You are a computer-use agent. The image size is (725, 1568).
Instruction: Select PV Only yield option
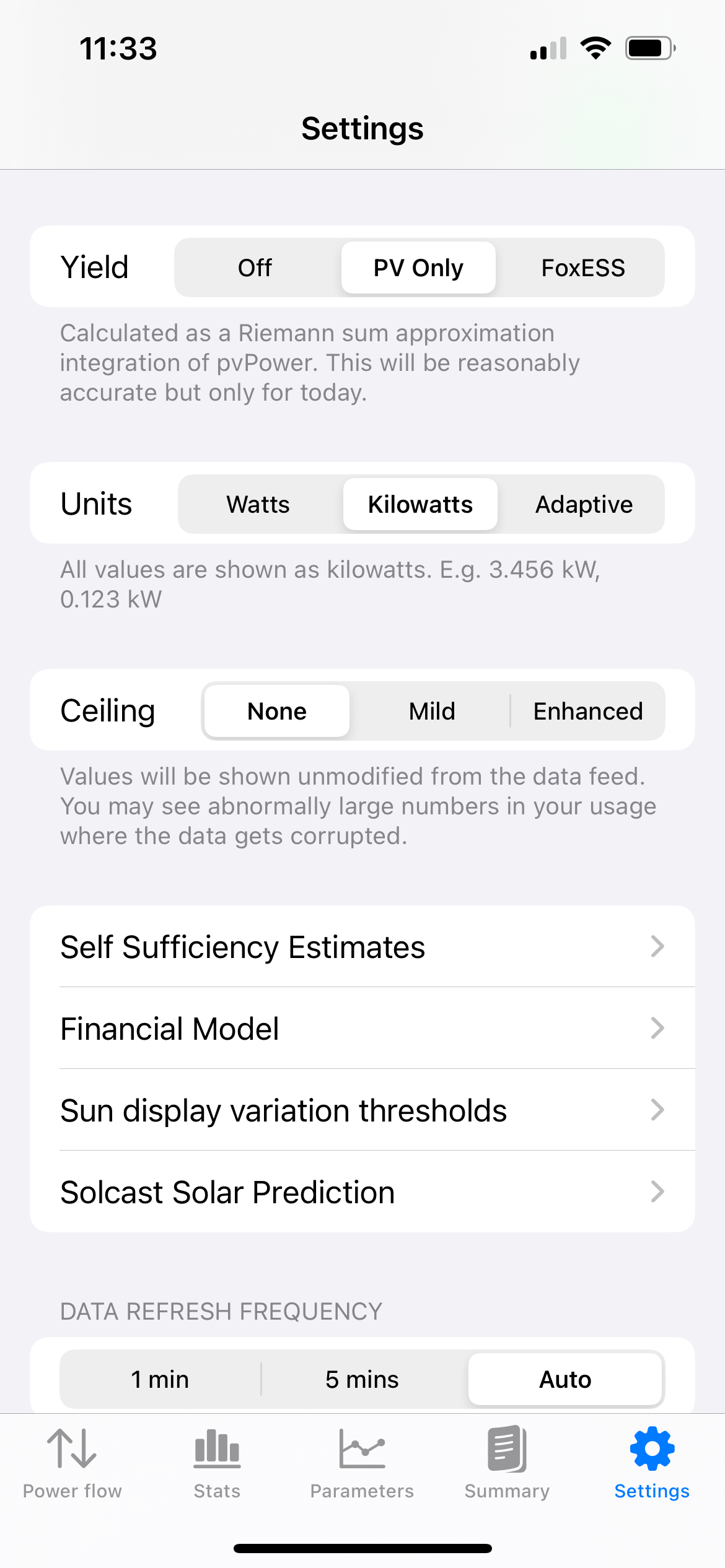pyautogui.click(x=418, y=268)
